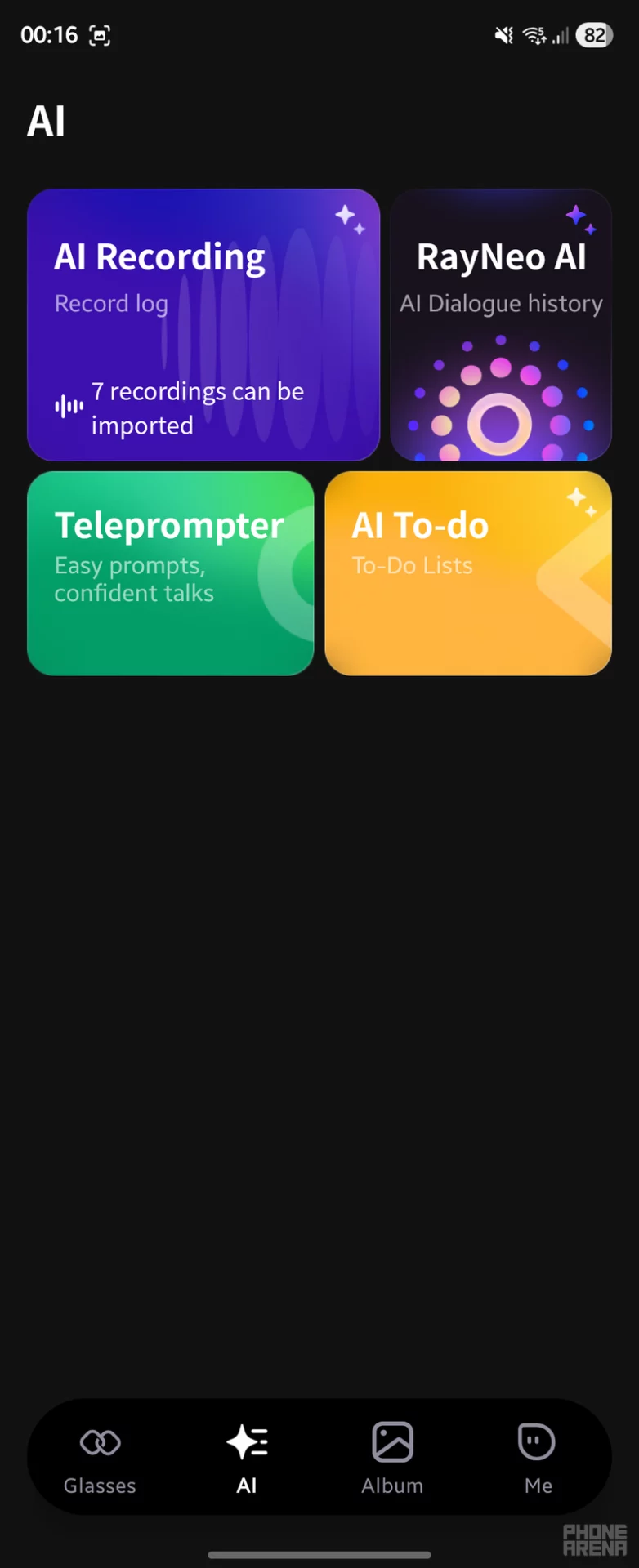
Task: Open the AI Recording card
Action: click(203, 325)
